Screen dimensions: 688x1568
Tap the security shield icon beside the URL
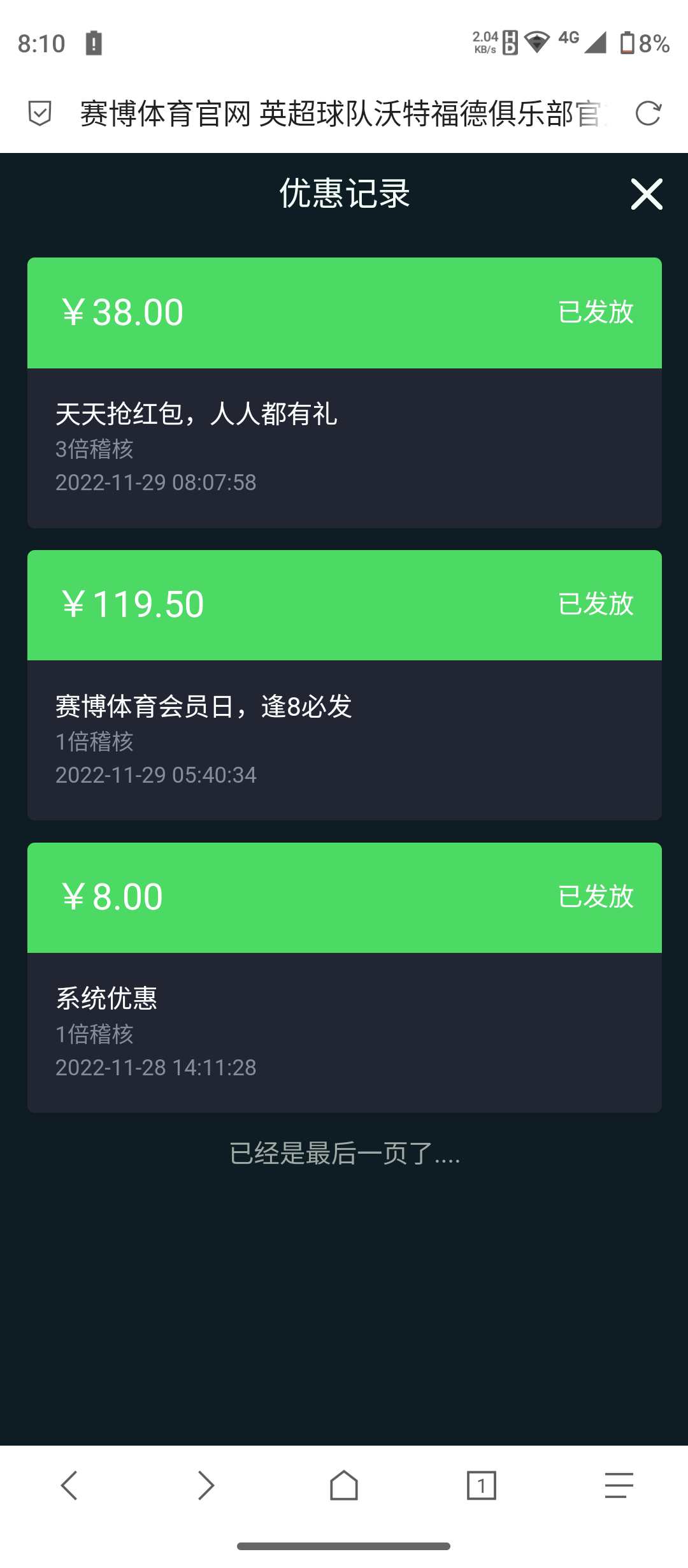pyautogui.click(x=39, y=113)
